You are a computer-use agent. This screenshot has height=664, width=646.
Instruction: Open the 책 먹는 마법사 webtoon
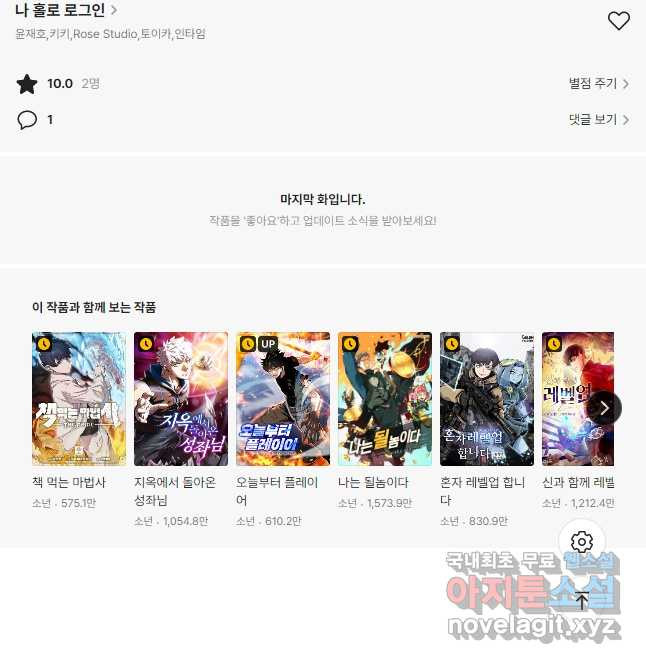(x=79, y=399)
